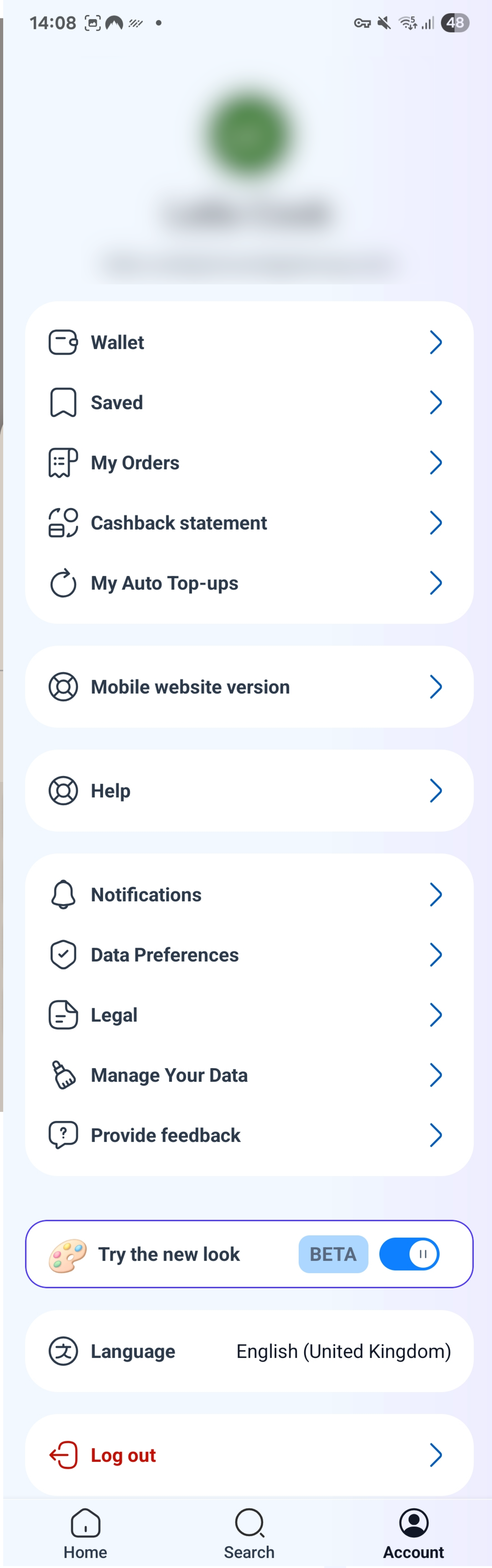Open Manage Your Data
Screen dimensions: 492x1568
click(x=249, y=1075)
